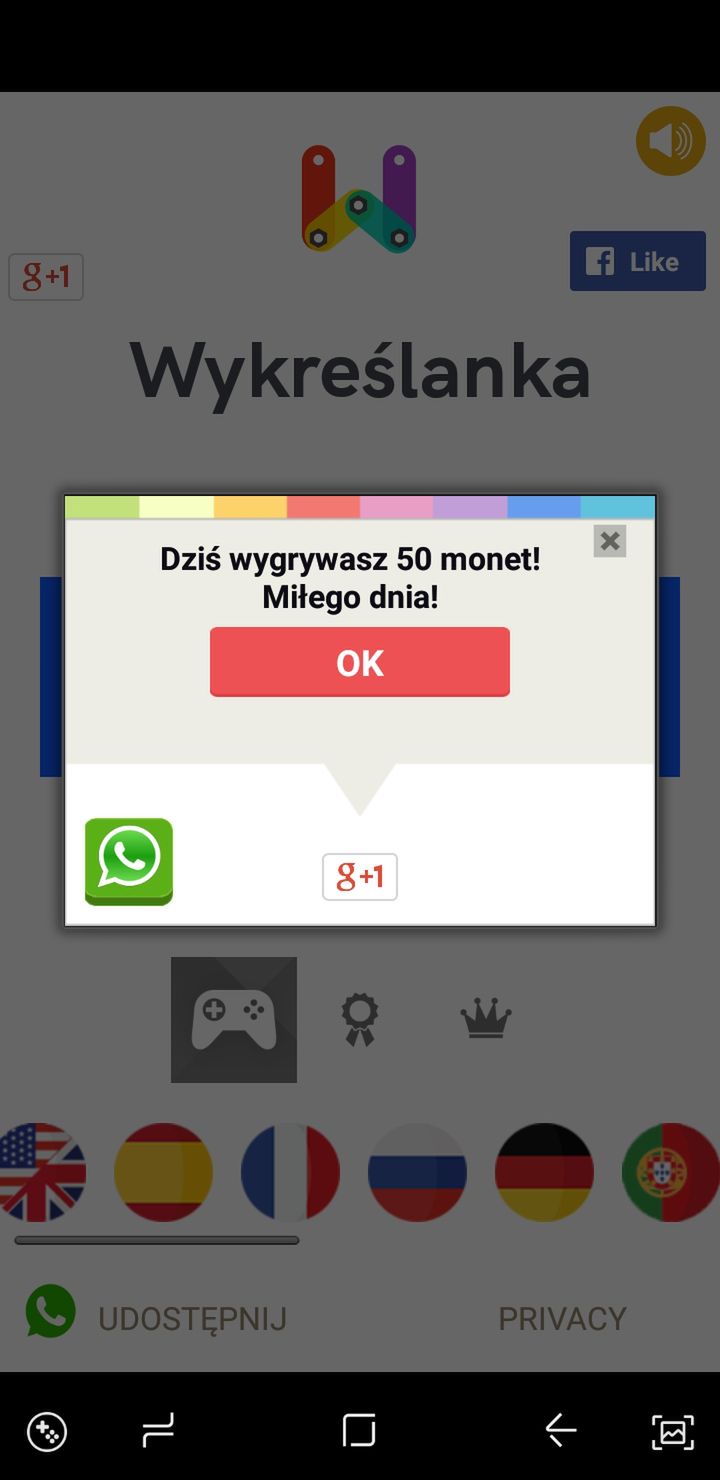Screen dimensions: 720x1480
Task: Select the English language flag
Action: [40, 1172]
